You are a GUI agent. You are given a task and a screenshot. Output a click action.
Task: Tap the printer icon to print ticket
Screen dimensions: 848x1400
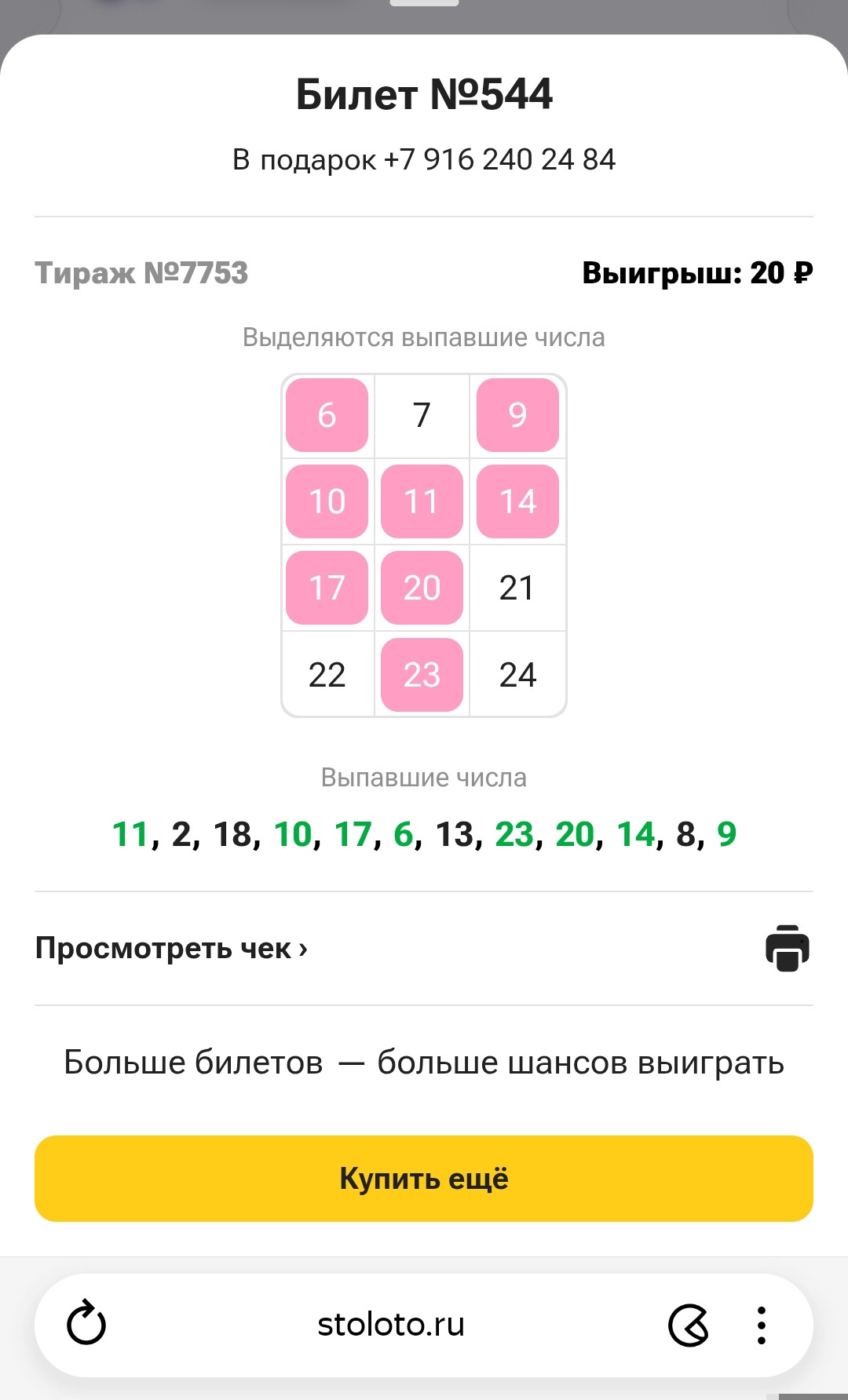[787, 948]
